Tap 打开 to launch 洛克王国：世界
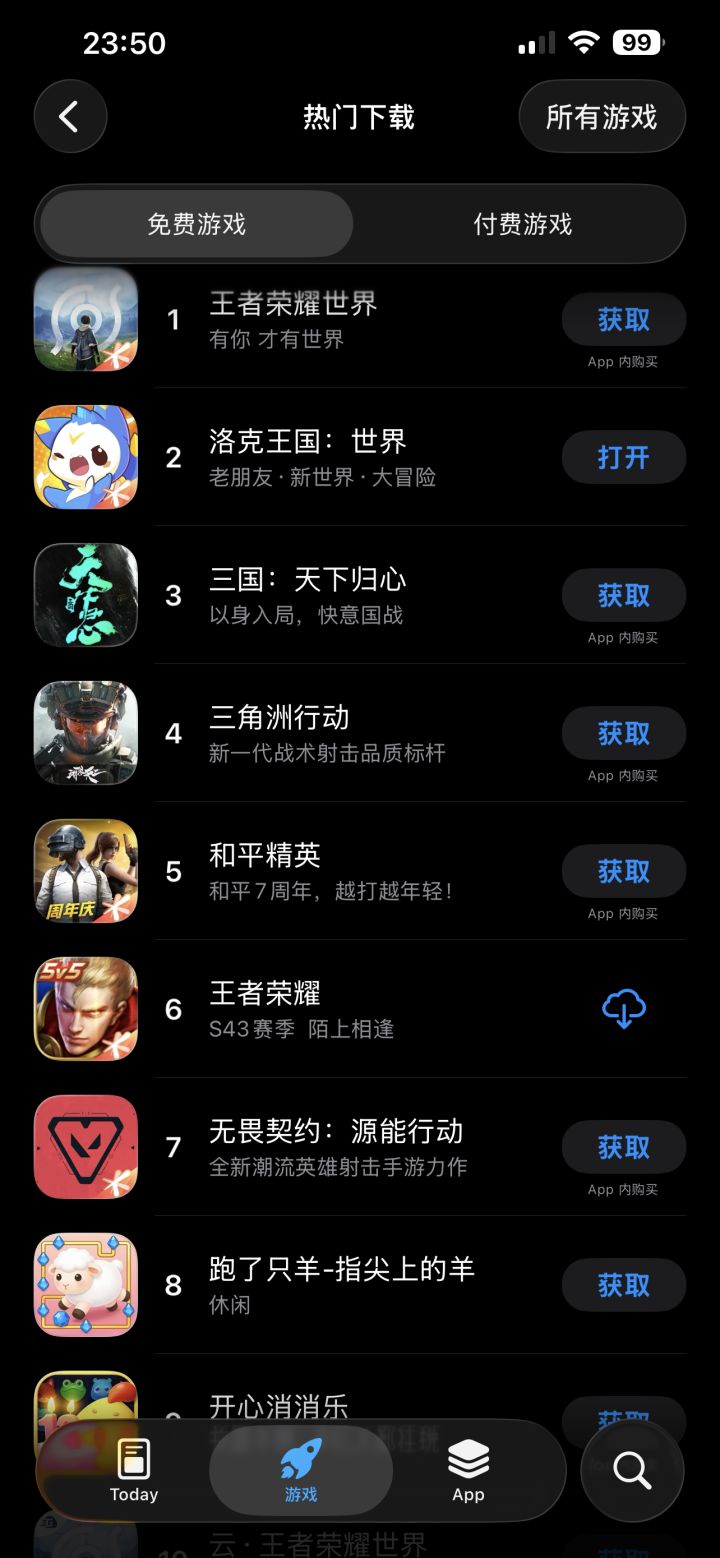Image resolution: width=720 pixels, height=1558 pixels. (623, 457)
